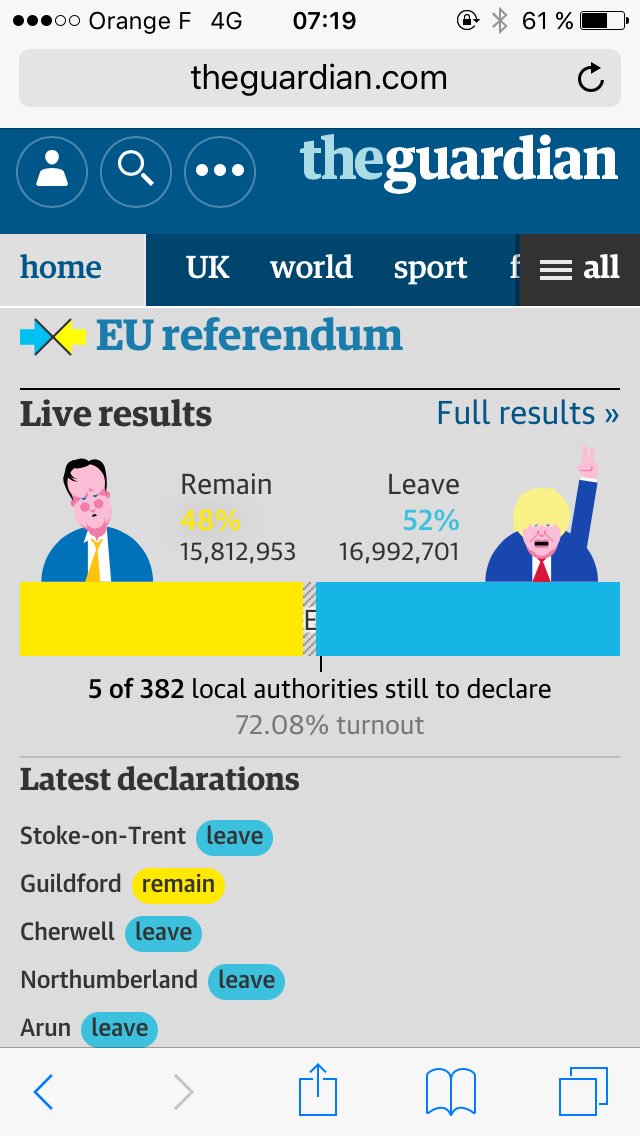Screen dimensions: 640x1136
Task: Show open Safari tabs
Action: click(583, 1091)
